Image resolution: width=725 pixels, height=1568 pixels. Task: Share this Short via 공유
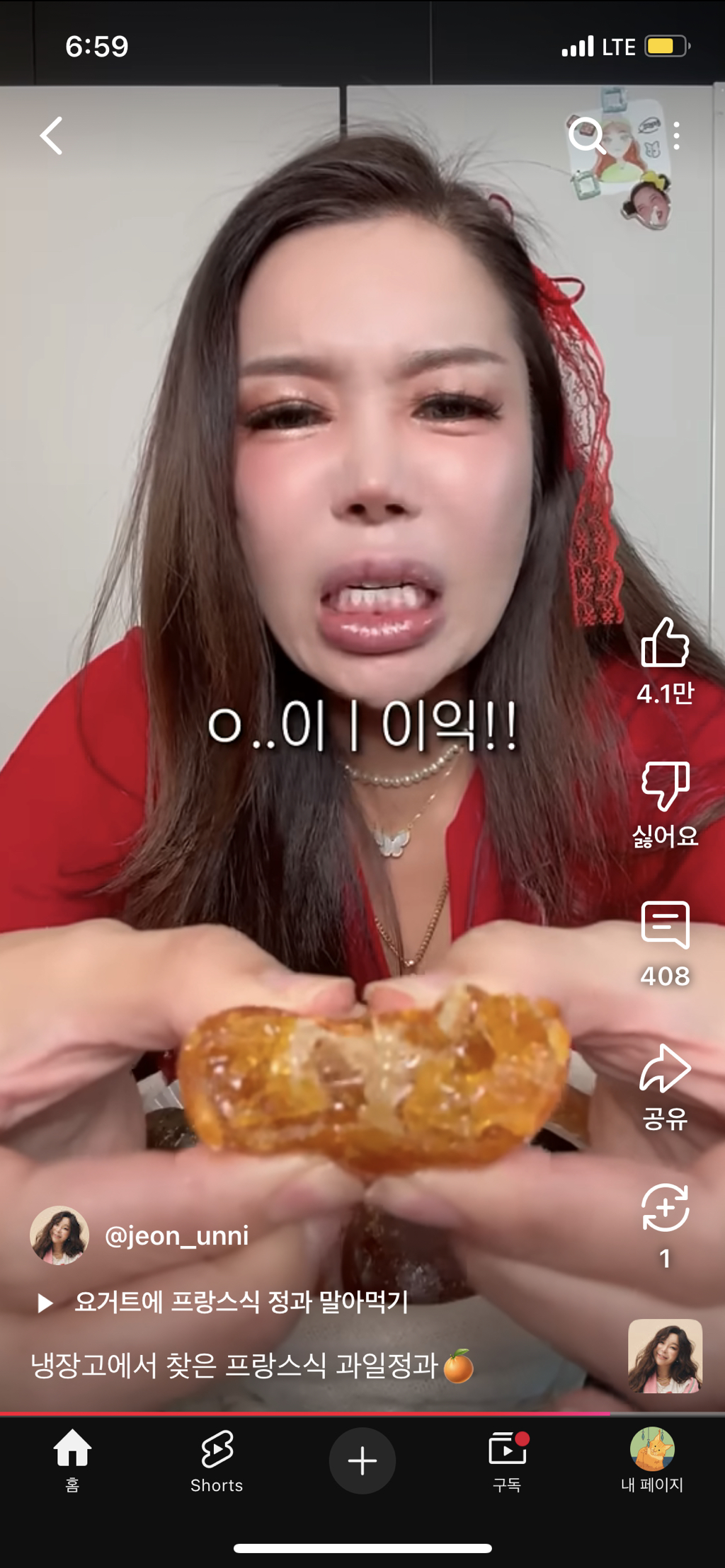[x=665, y=1068]
